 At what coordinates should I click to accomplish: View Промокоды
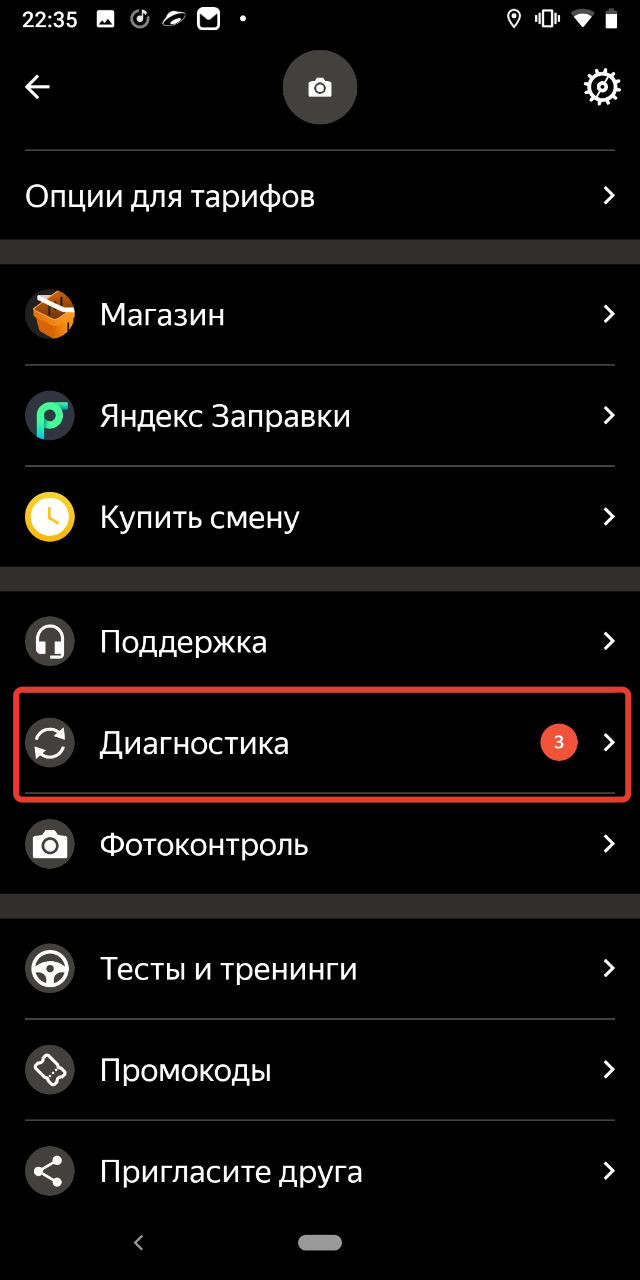(320, 1071)
